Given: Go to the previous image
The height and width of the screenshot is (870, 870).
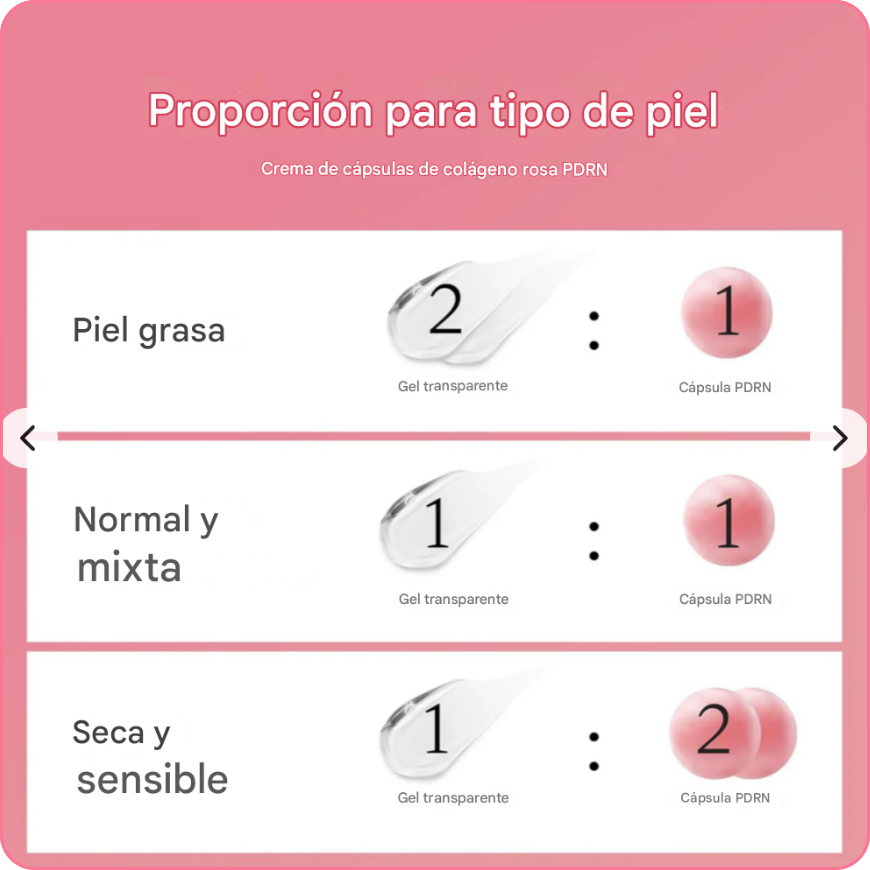Looking at the screenshot, I should pyautogui.click(x=28, y=438).
